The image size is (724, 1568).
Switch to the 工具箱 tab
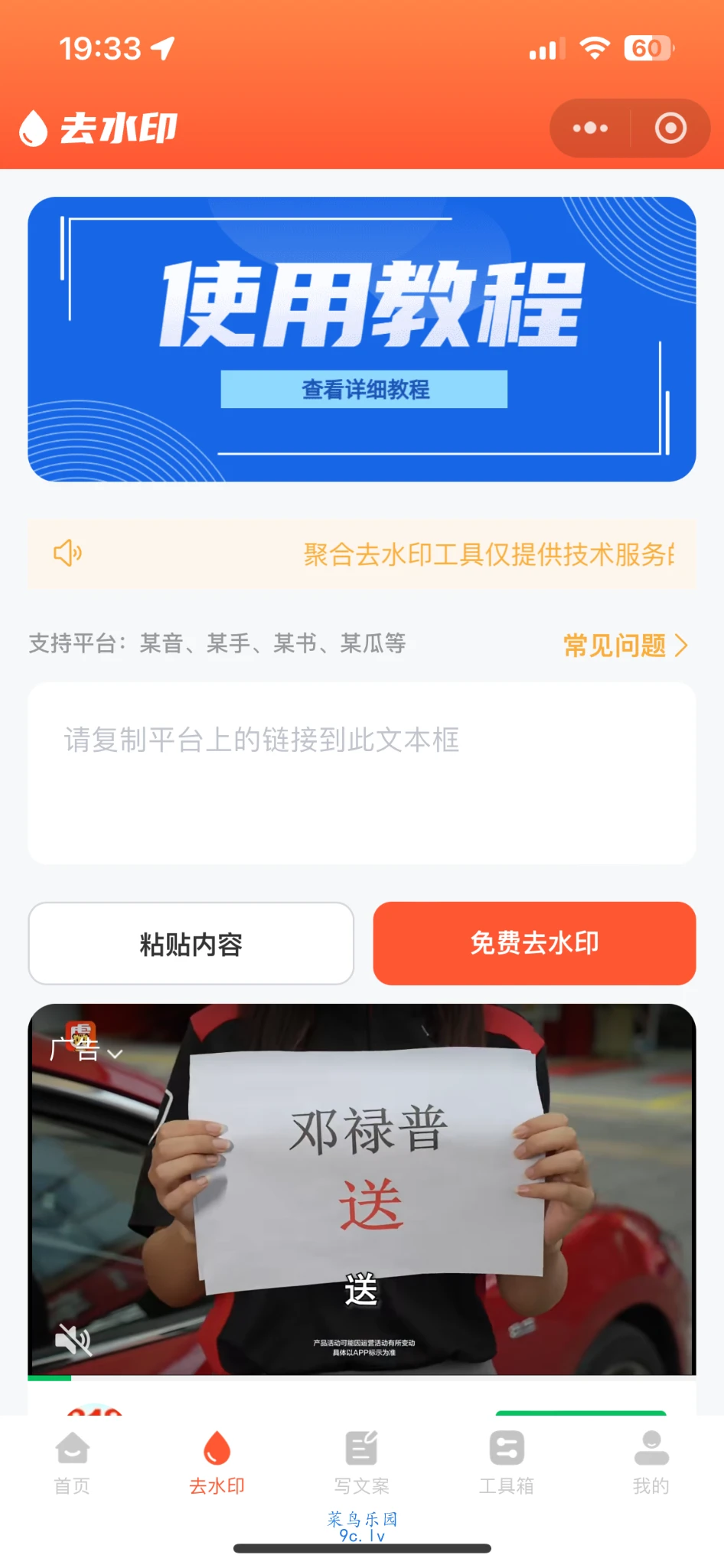click(x=506, y=1462)
